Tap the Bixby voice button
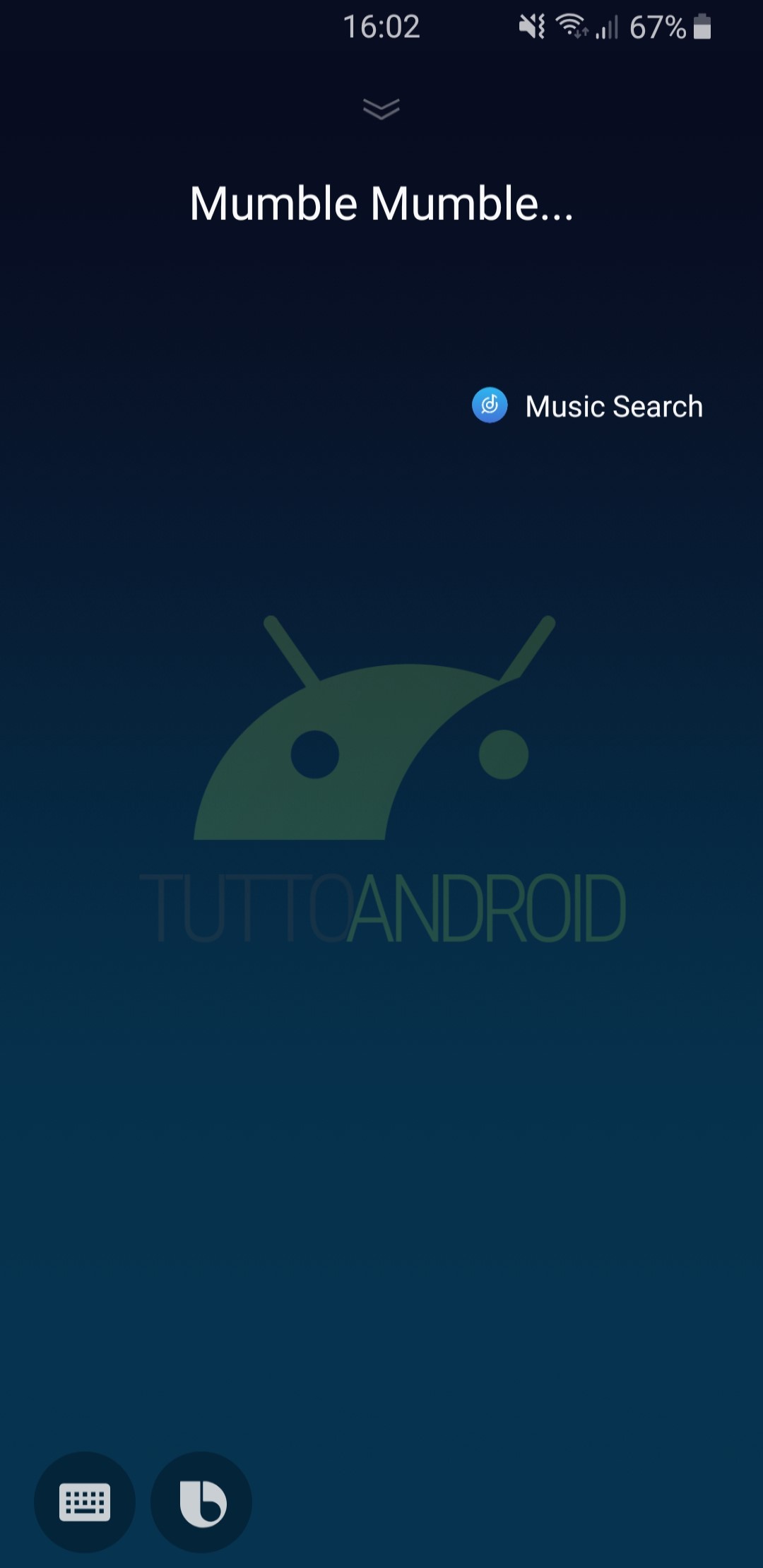Viewport: 763px width, 1568px height. pos(202,1502)
